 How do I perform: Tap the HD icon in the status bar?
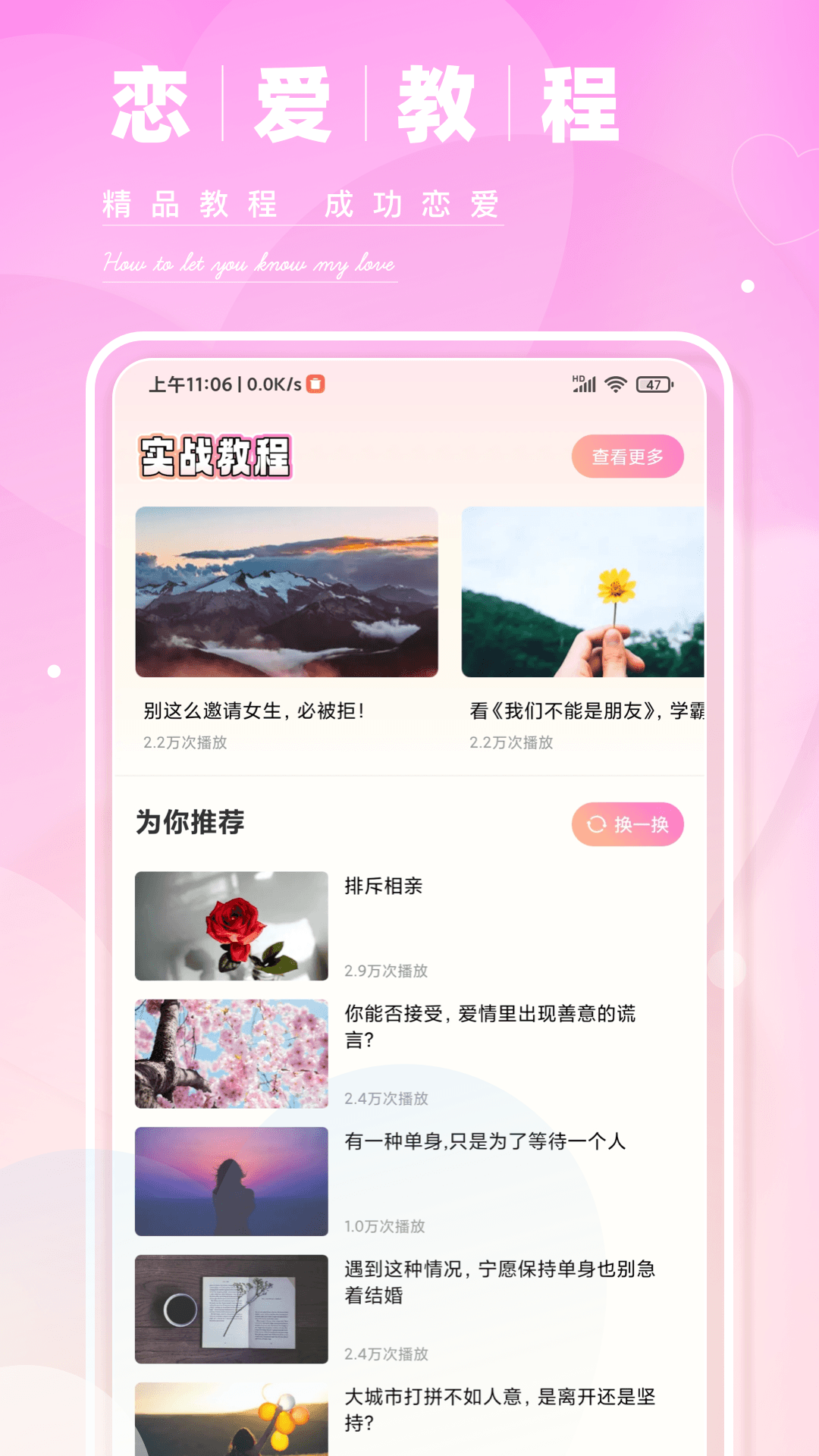[x=578, y=378]
